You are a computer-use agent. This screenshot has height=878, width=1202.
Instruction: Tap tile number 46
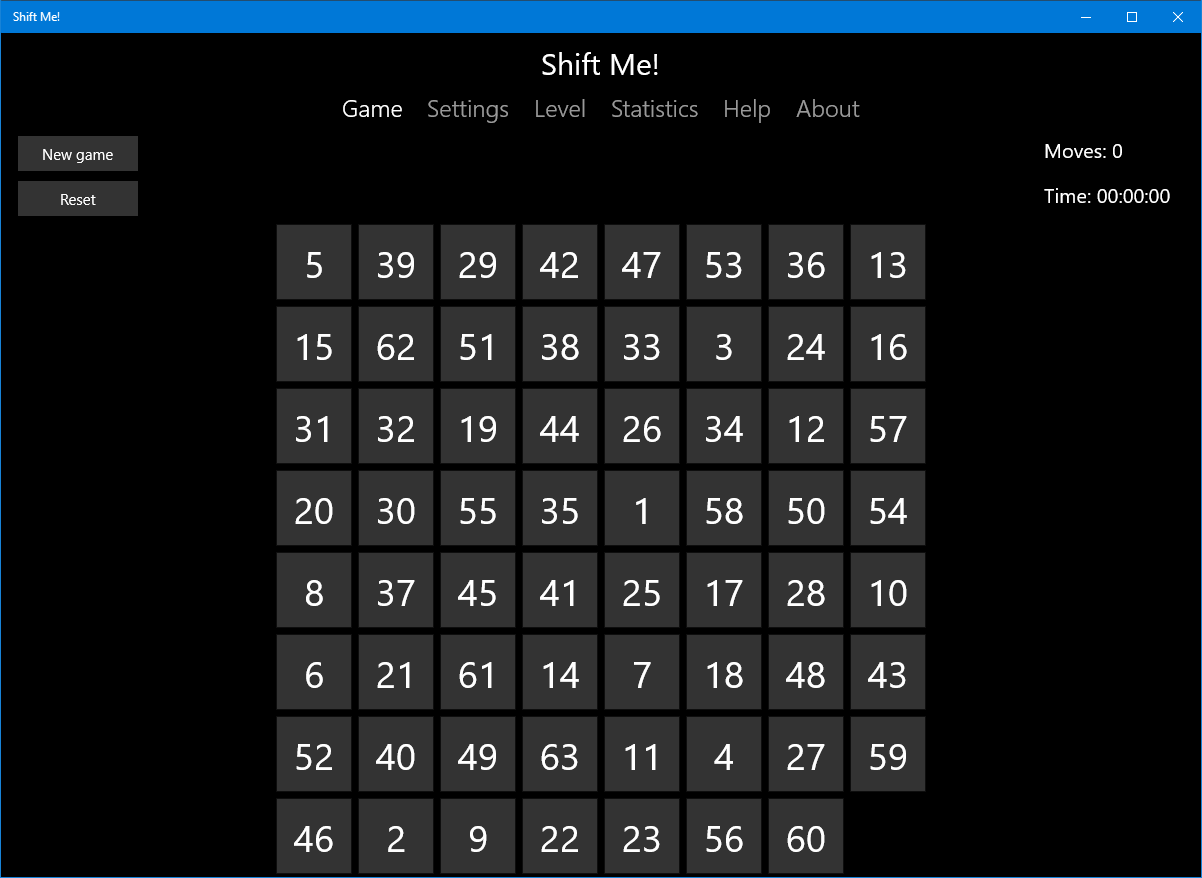point(314,836)
